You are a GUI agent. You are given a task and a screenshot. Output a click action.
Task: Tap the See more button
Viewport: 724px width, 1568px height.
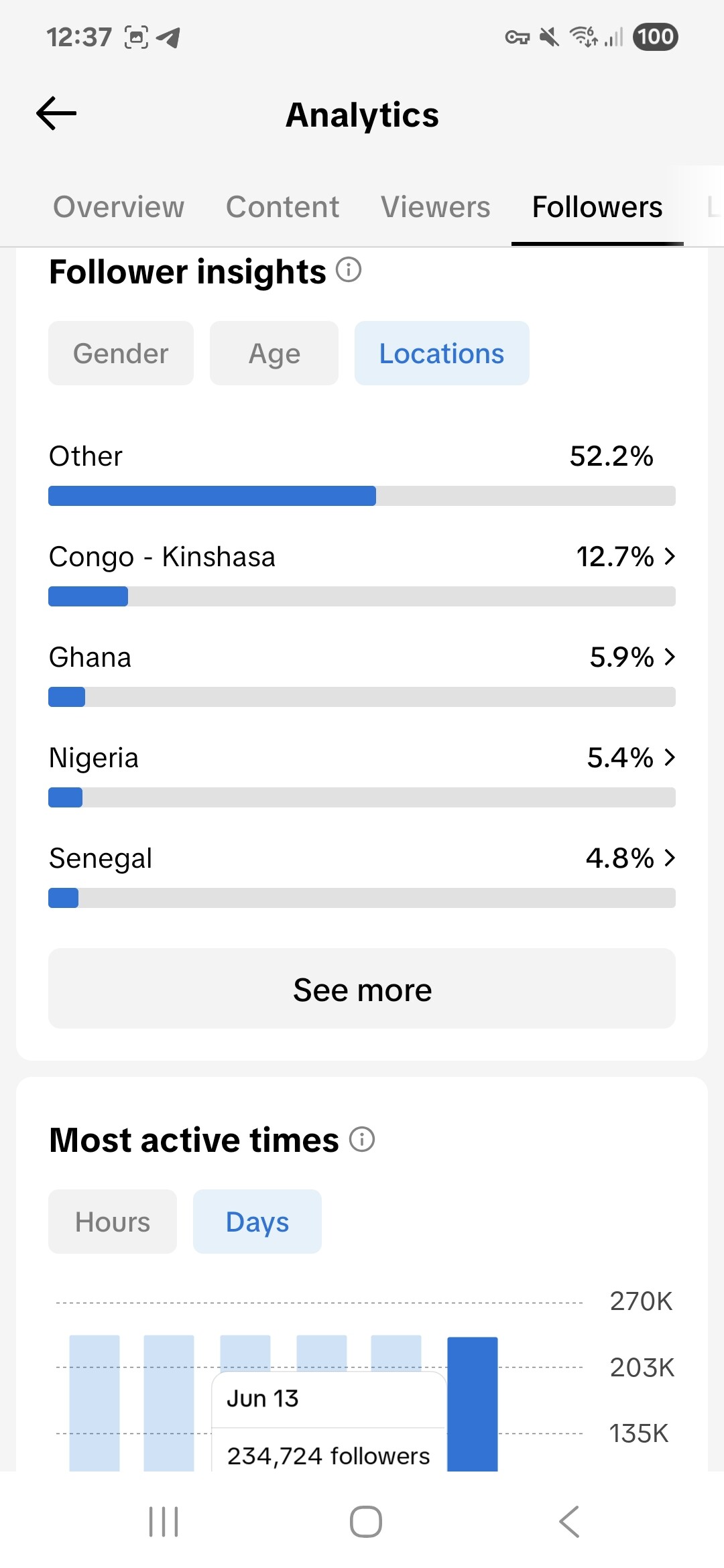tap(362, 988)
